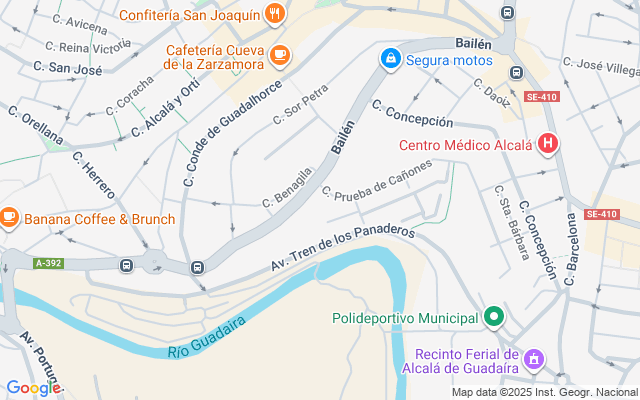Tap the Recinto Ferial de Alcalá de Guadaíra pin

(533, 360)
